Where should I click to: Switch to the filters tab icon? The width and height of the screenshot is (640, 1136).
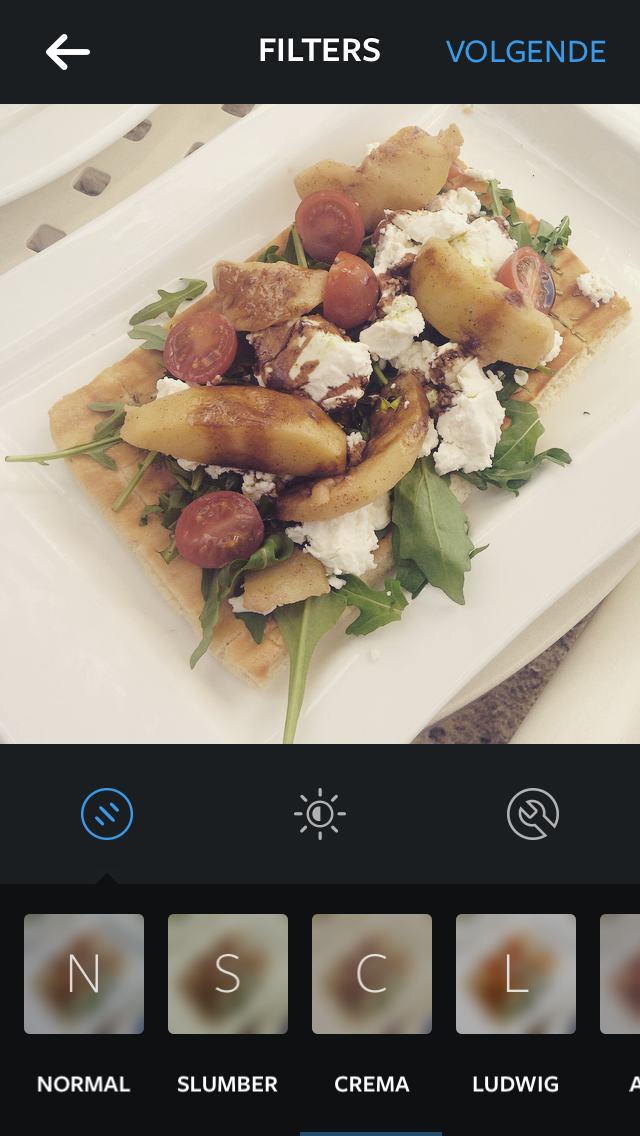coord(107,814)
